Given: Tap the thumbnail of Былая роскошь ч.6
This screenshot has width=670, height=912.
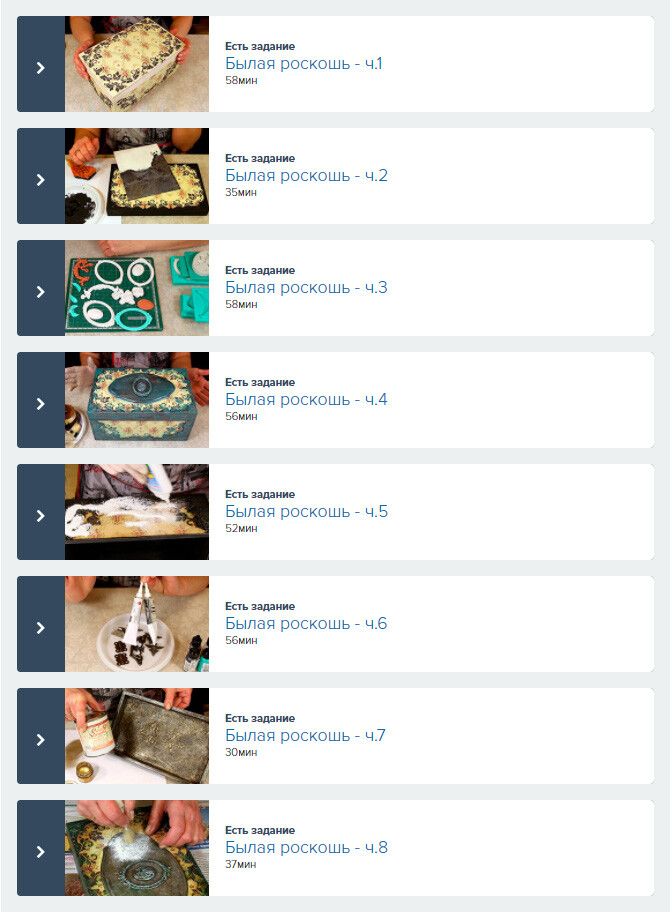Looking at the screenshot, I should click(x=137, y=624).
